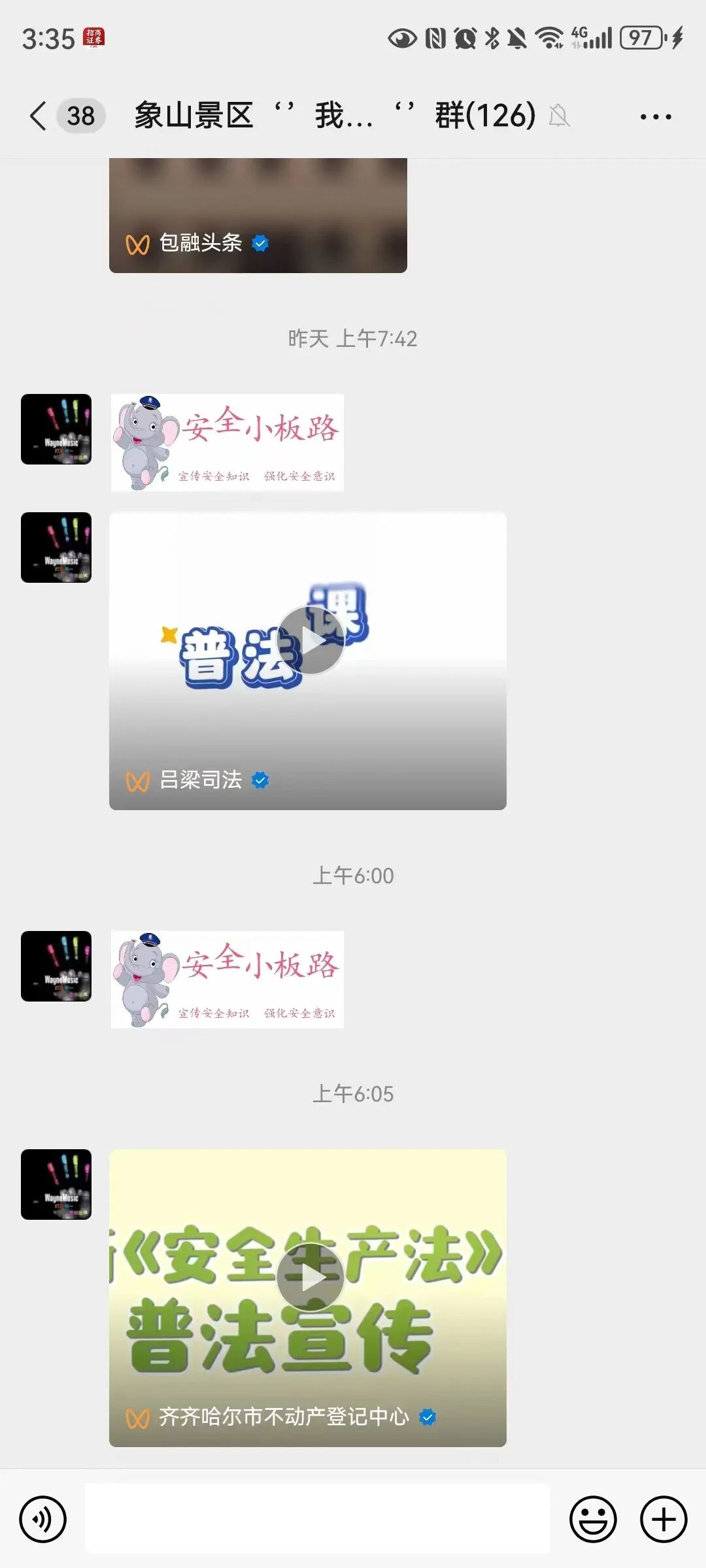Open sender avatar beside 吕梁司法 video

pyautogui.click(x=56, y=547)
